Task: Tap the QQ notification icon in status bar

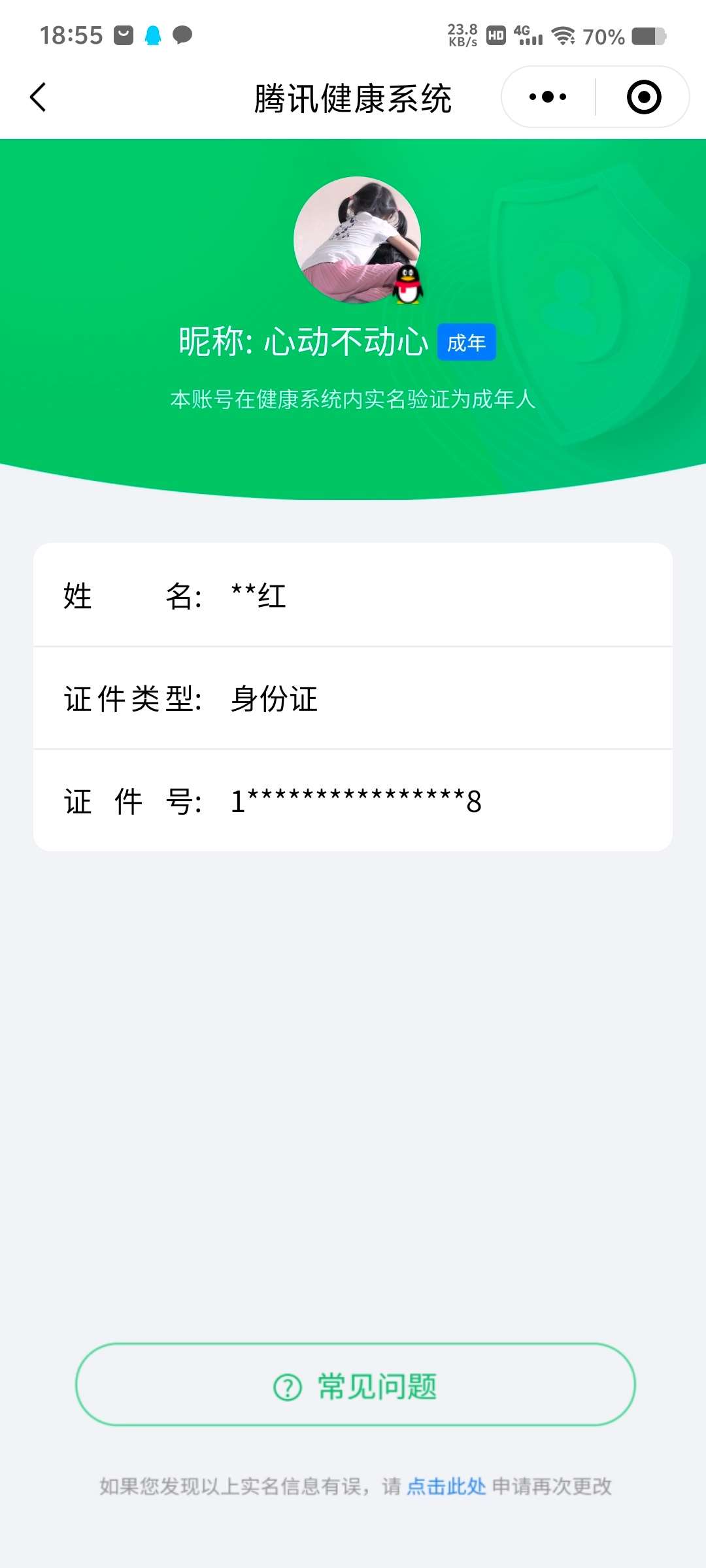Action: pyautogui.click(x=153, y=34)
